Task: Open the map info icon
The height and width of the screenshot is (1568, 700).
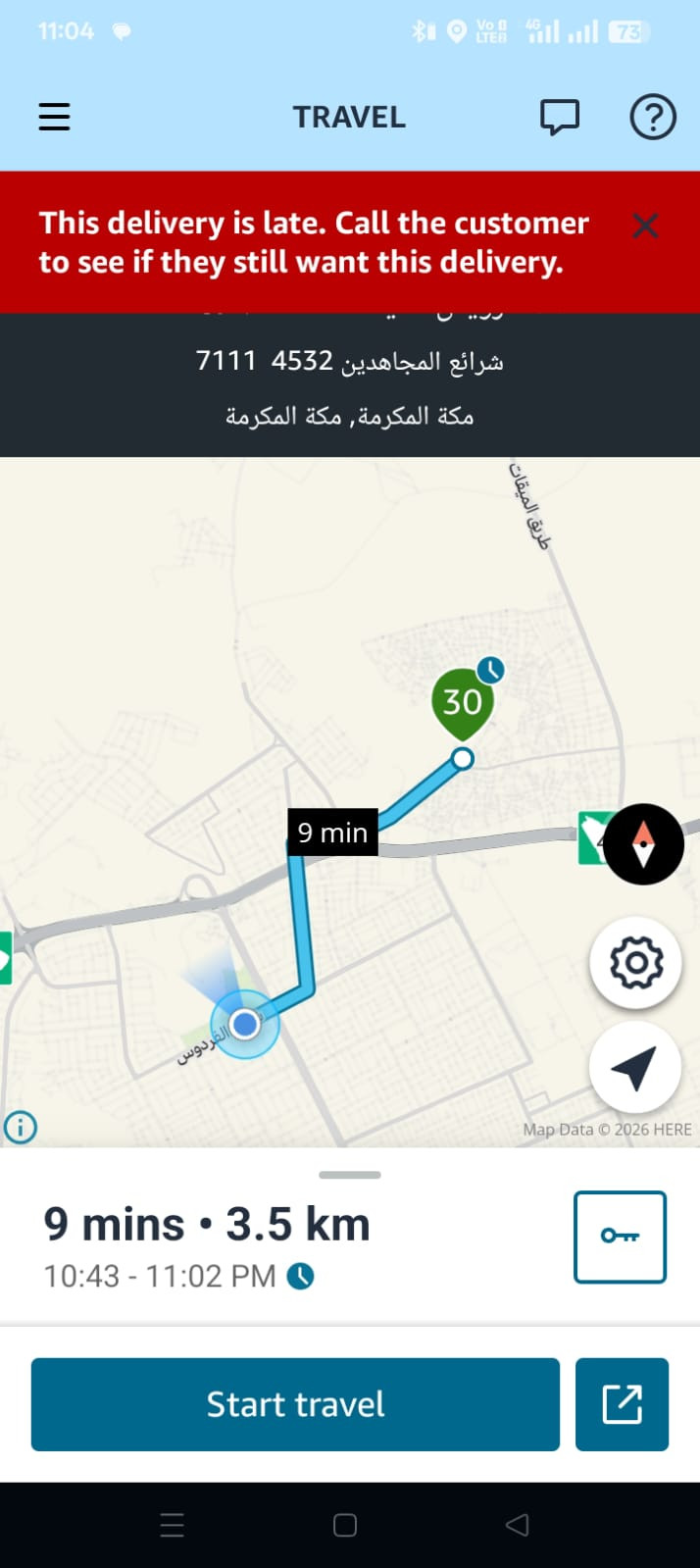Action: click(21, 1128)
